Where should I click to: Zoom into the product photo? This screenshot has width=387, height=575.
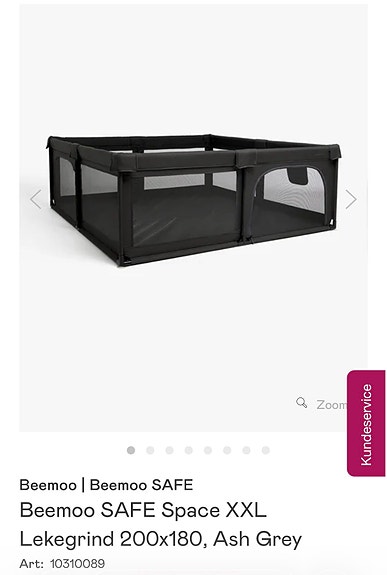(321, 404)
